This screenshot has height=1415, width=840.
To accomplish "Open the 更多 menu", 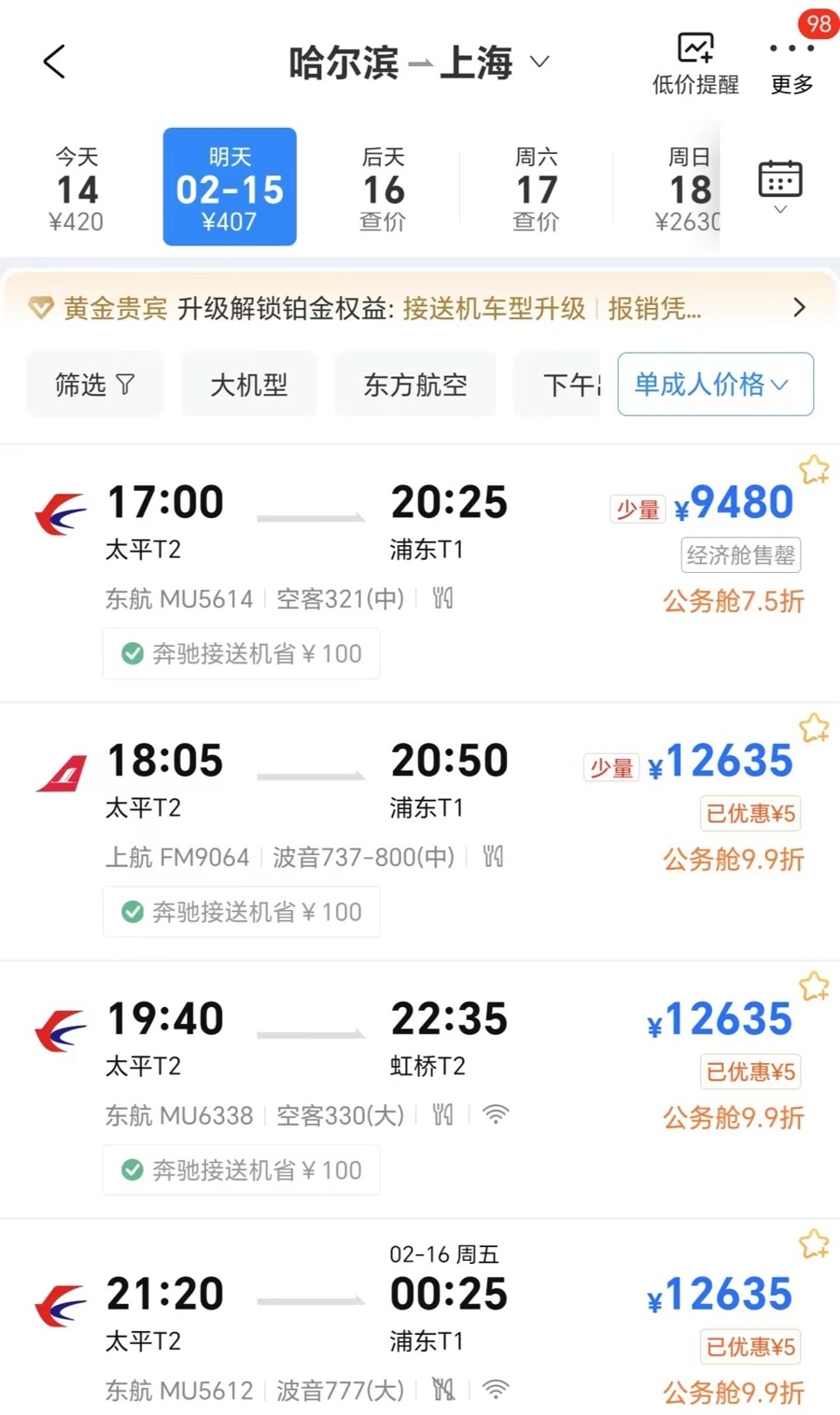I will tap(791, 64).
